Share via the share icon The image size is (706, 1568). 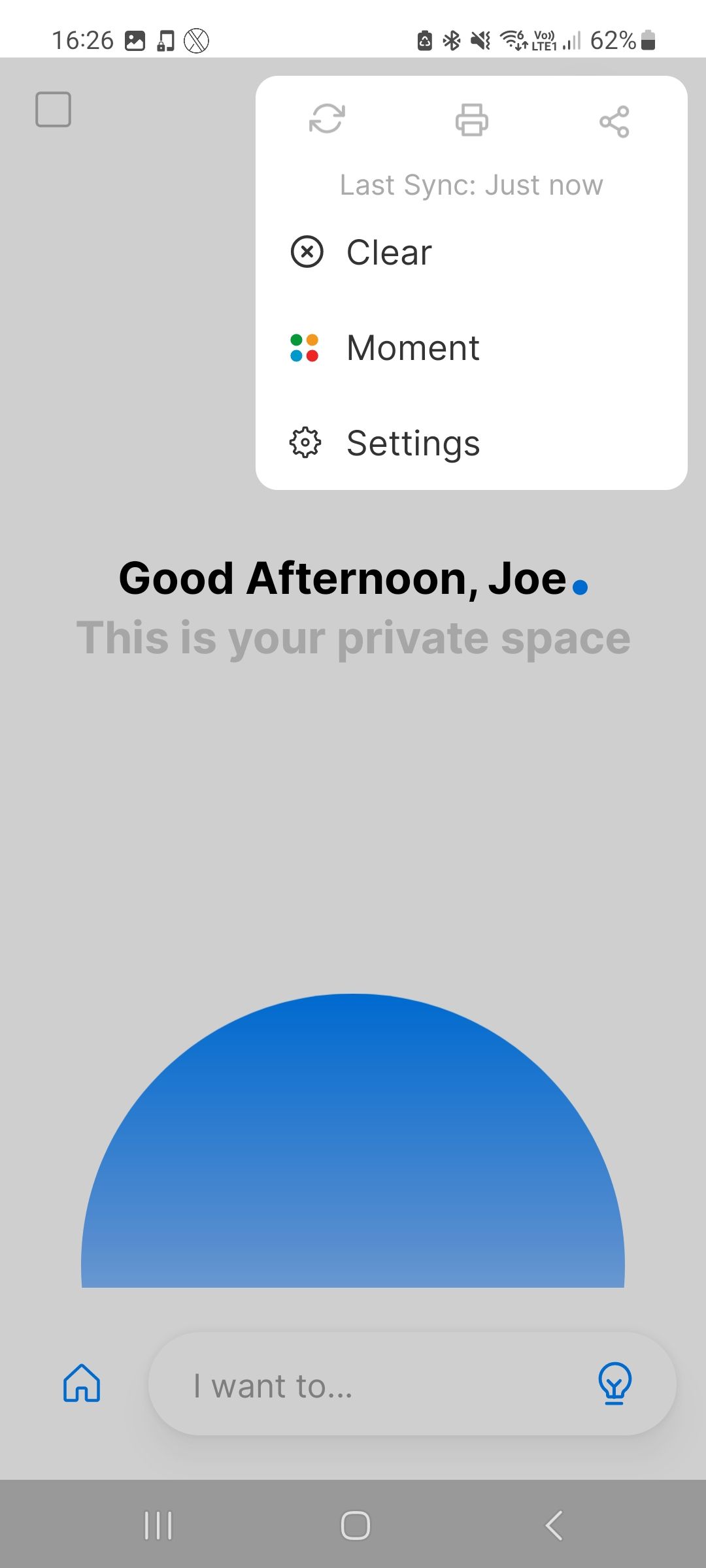[614, 122]
